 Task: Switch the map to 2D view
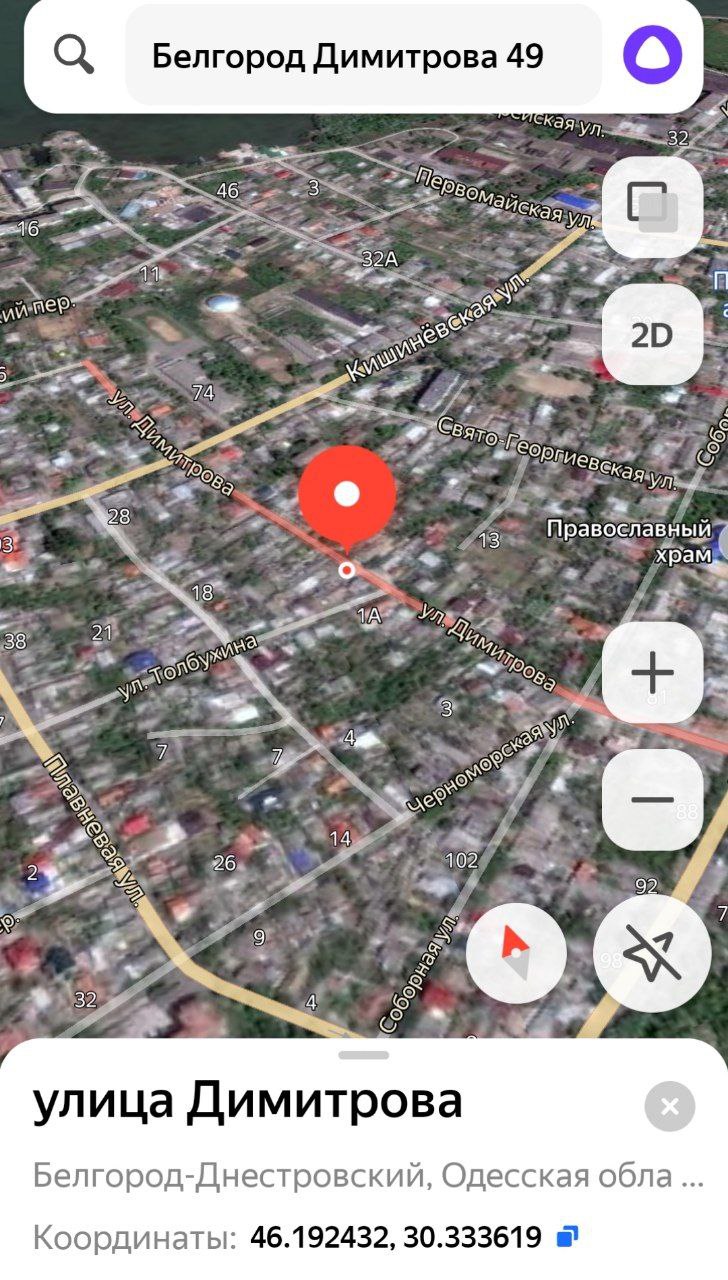[x=652, y=335]
